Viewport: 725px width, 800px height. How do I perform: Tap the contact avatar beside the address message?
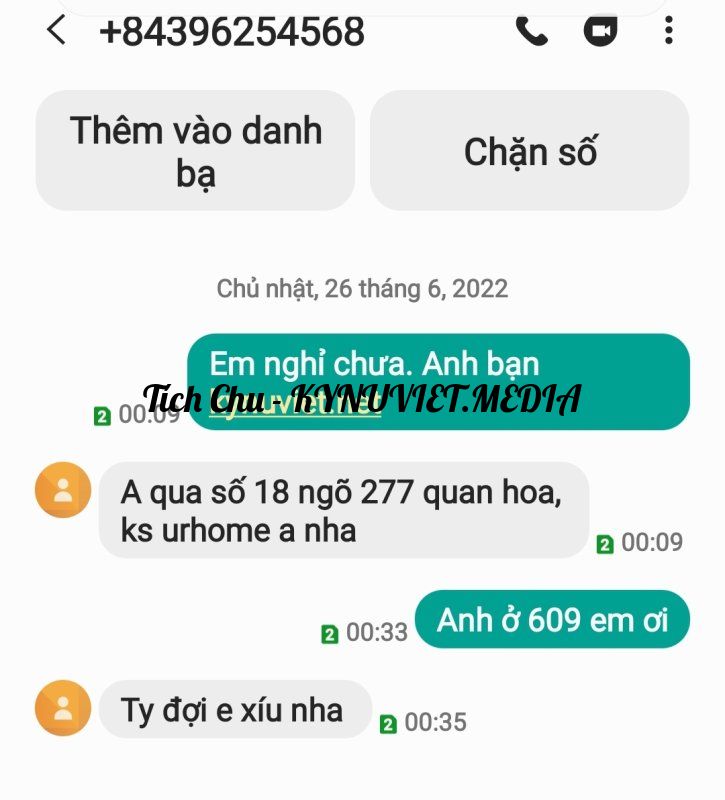pyautogui.click(x=63, y=490)
